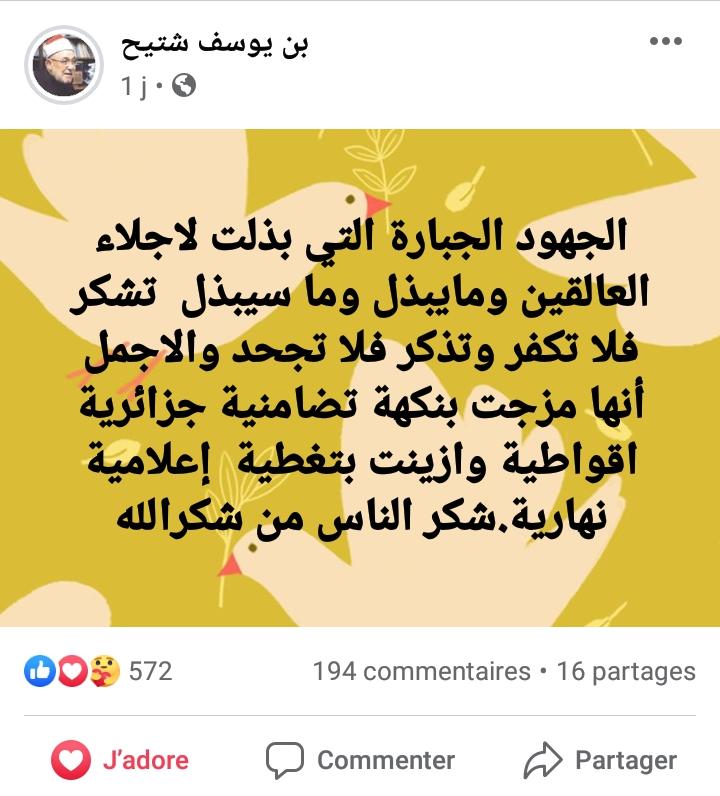Open the author name بن يوسف شتيح
Image resolution: width=720 pixels, height=796 pixels.
[x=214, y=45]
